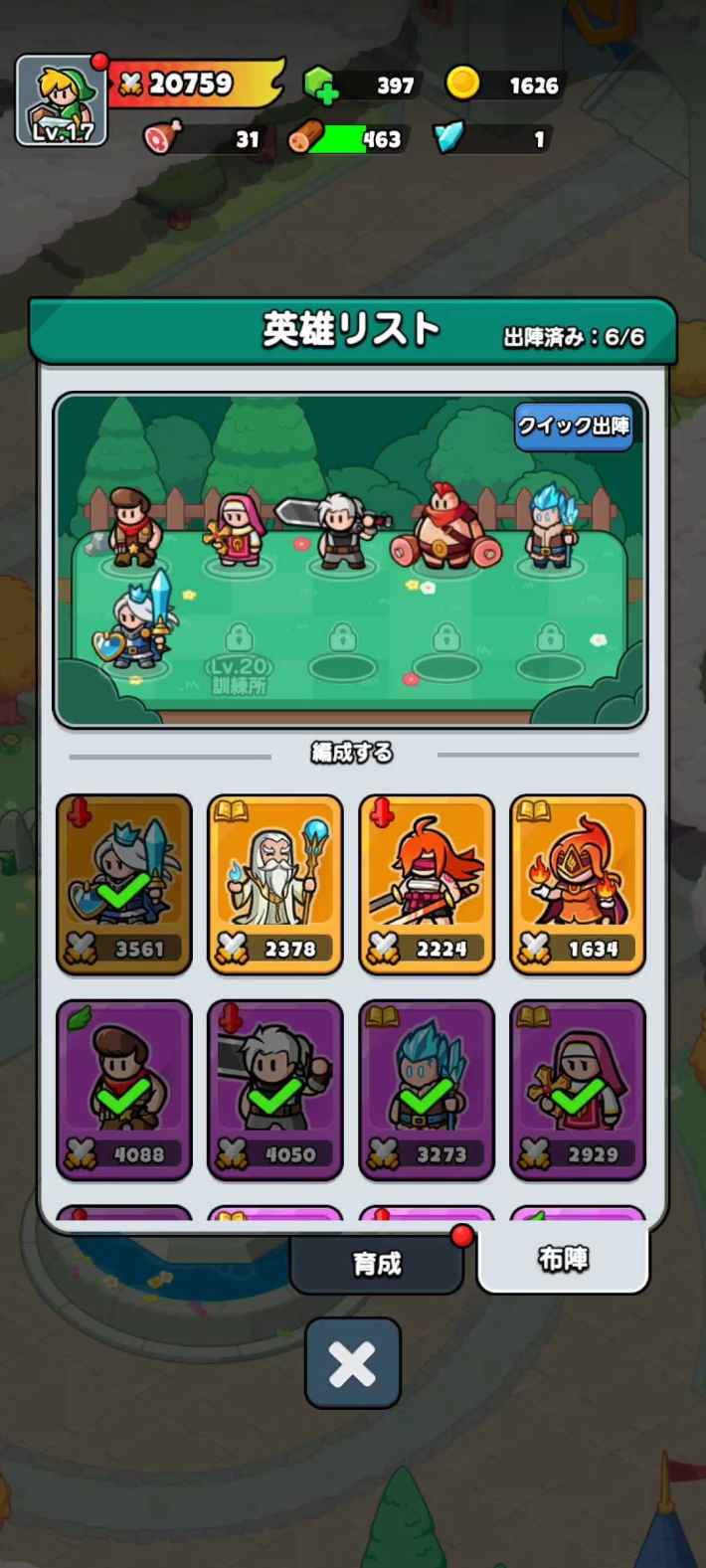This screenshot has height=1568, width=706.
Task: Select the blue-haired hero card 3273
Action: point(427,1090)
